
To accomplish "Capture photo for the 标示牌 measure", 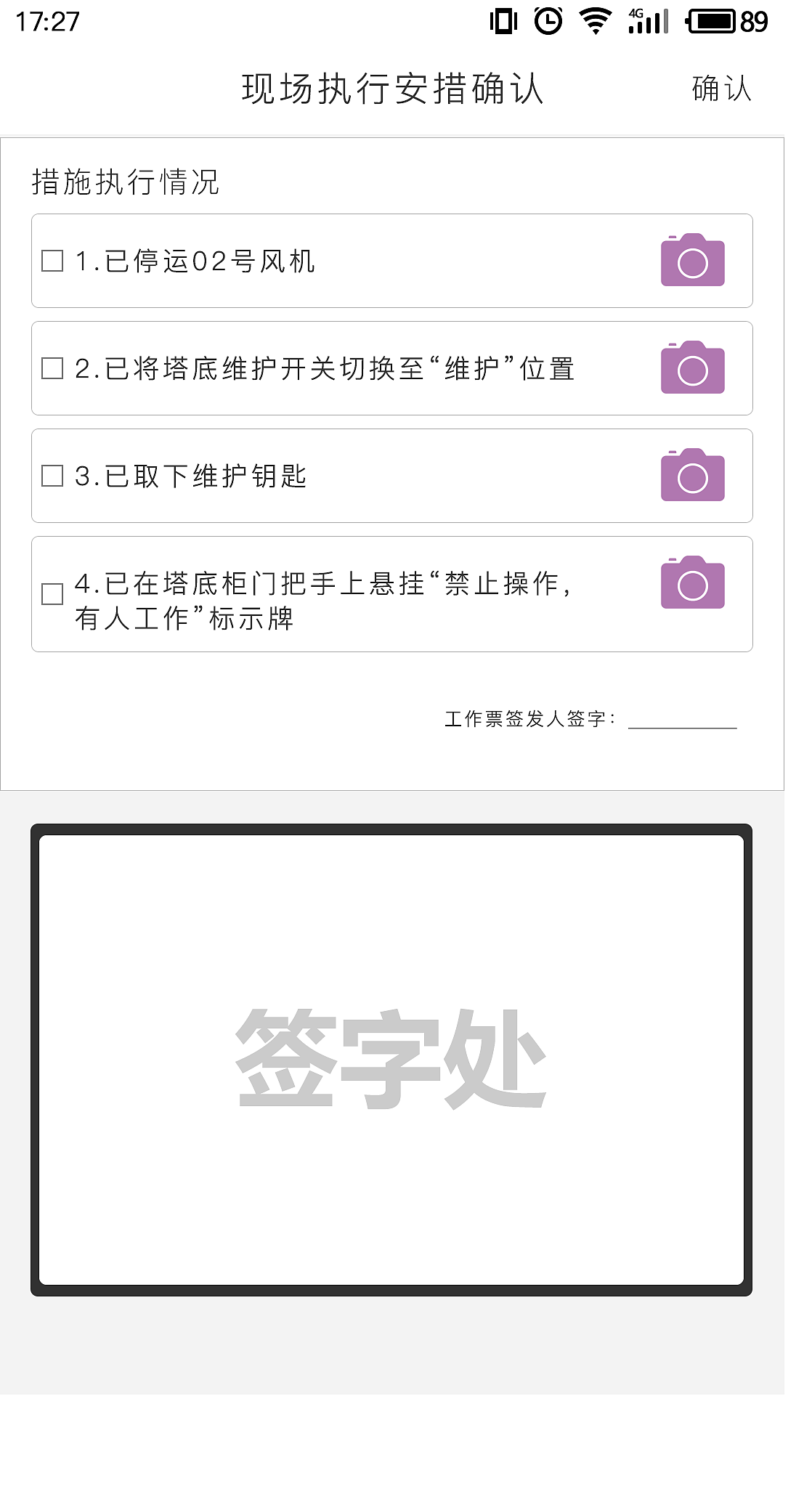I will [x=692, y=582].
